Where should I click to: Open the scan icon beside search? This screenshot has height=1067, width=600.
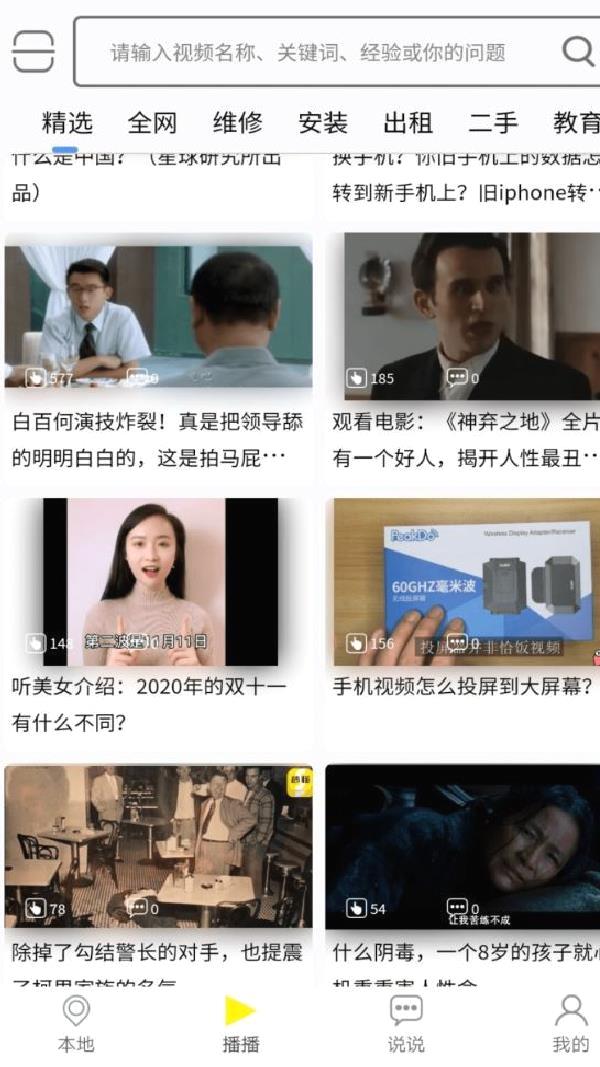coord(33,51)
